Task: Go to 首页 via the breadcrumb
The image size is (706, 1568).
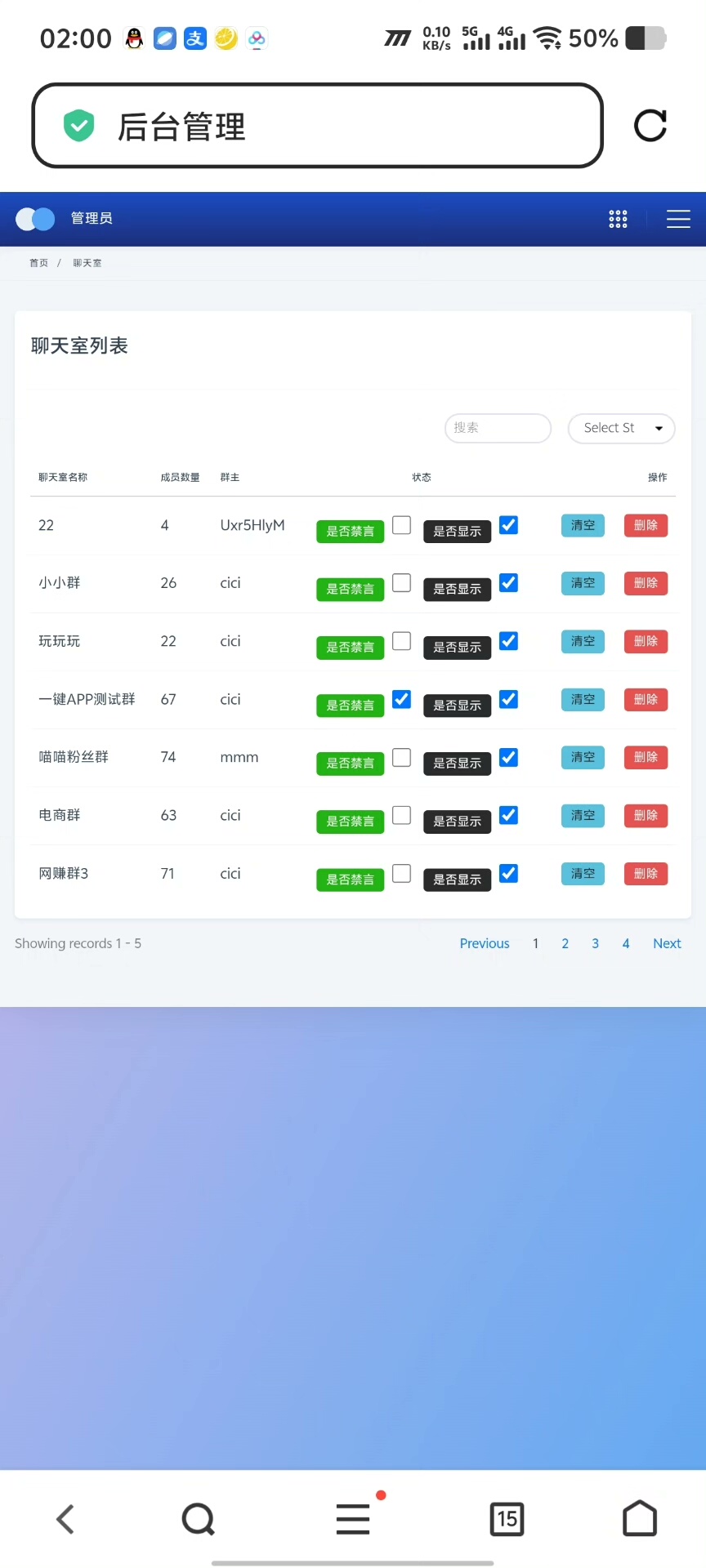Action: click(38, 263)
